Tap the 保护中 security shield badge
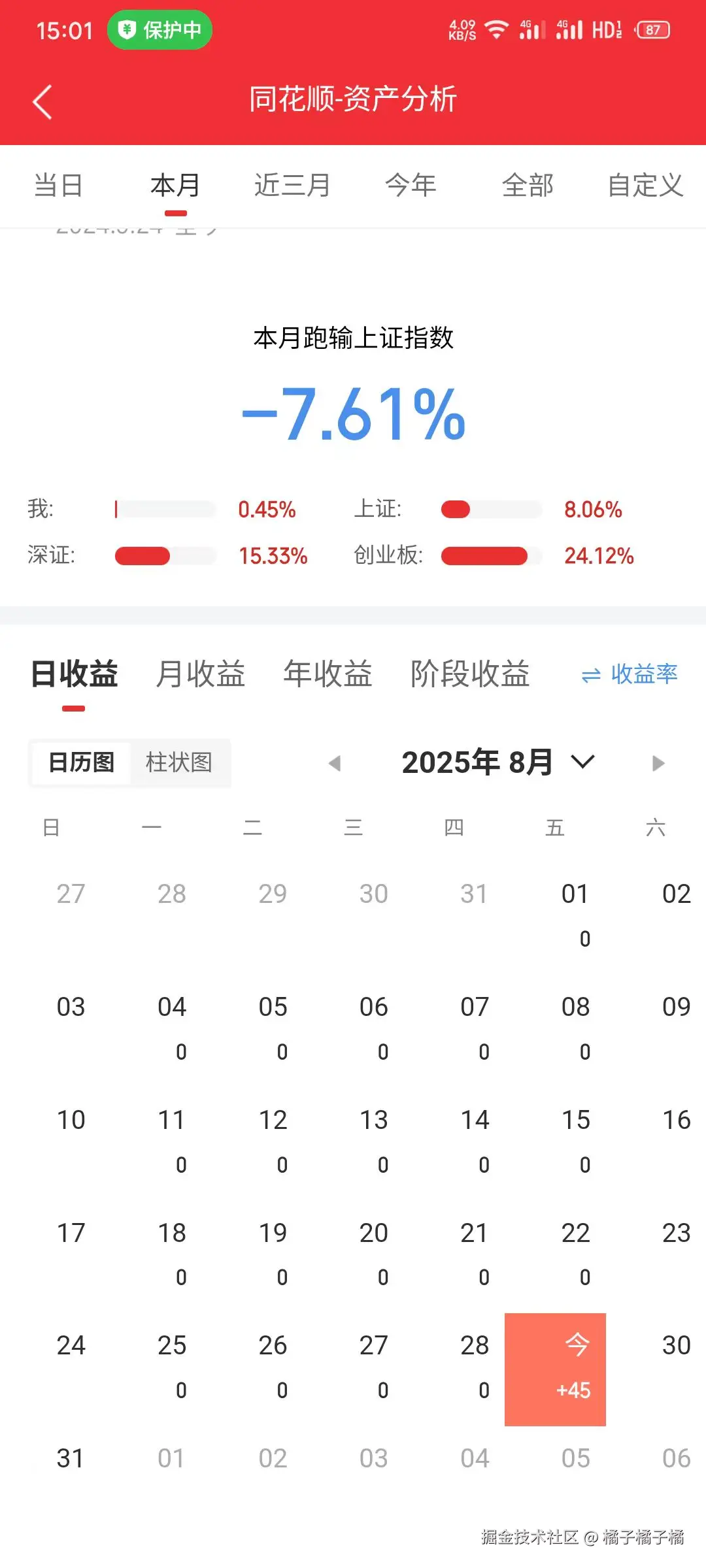 point(160,30)
